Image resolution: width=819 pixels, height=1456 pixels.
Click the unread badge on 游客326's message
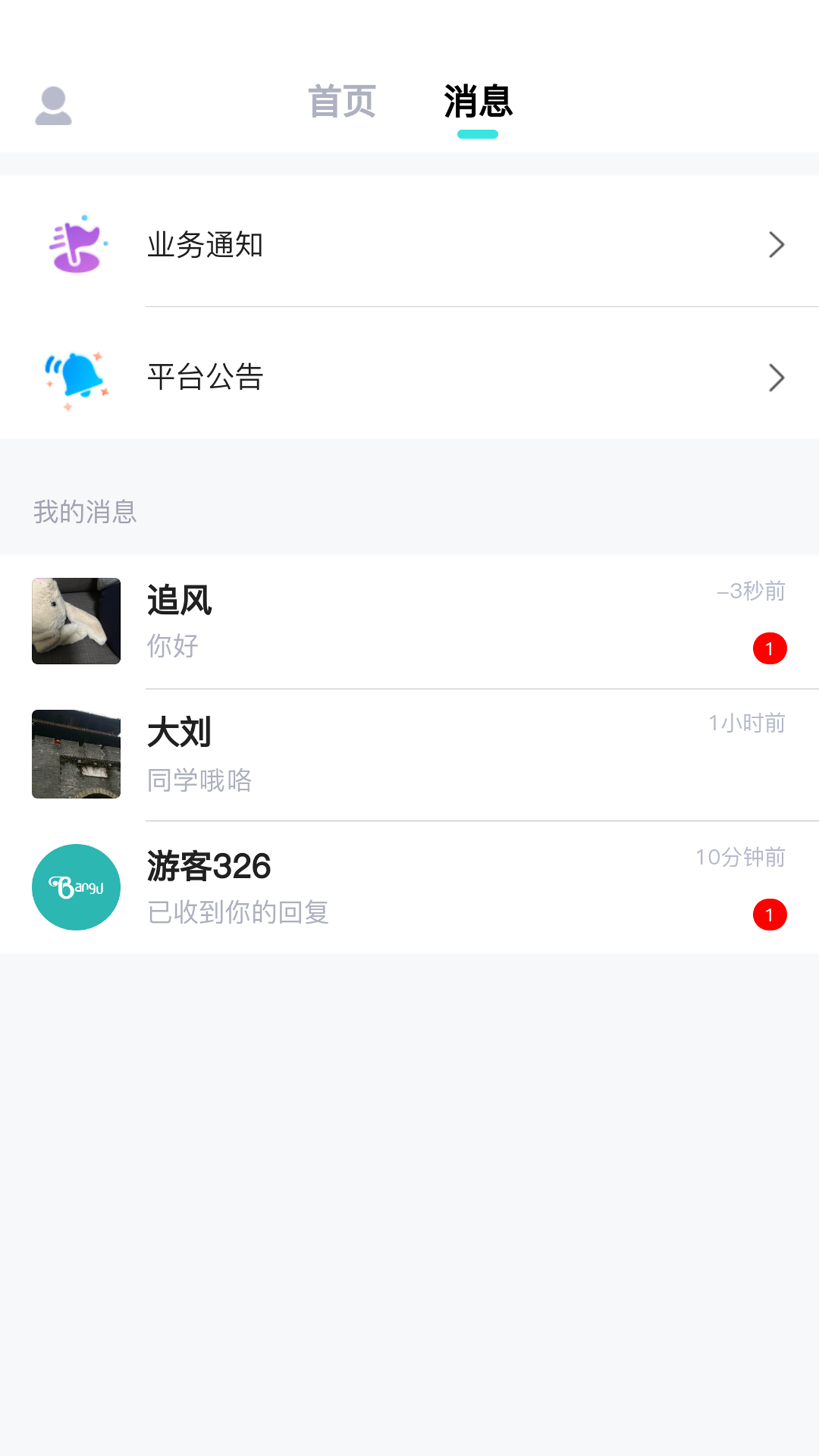(770, 915)
